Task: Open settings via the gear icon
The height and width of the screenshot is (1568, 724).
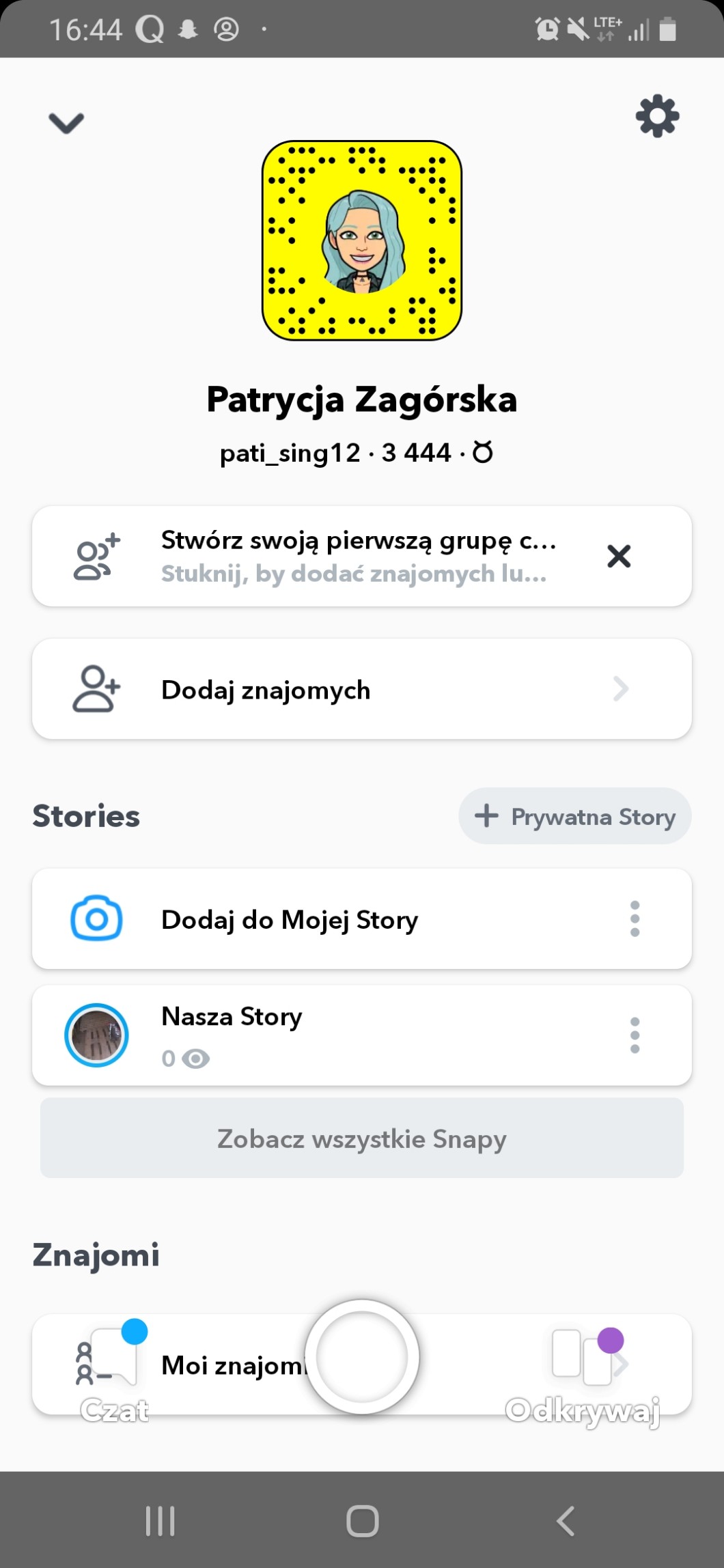Action: pyautogui.click(x=657, y=117)
